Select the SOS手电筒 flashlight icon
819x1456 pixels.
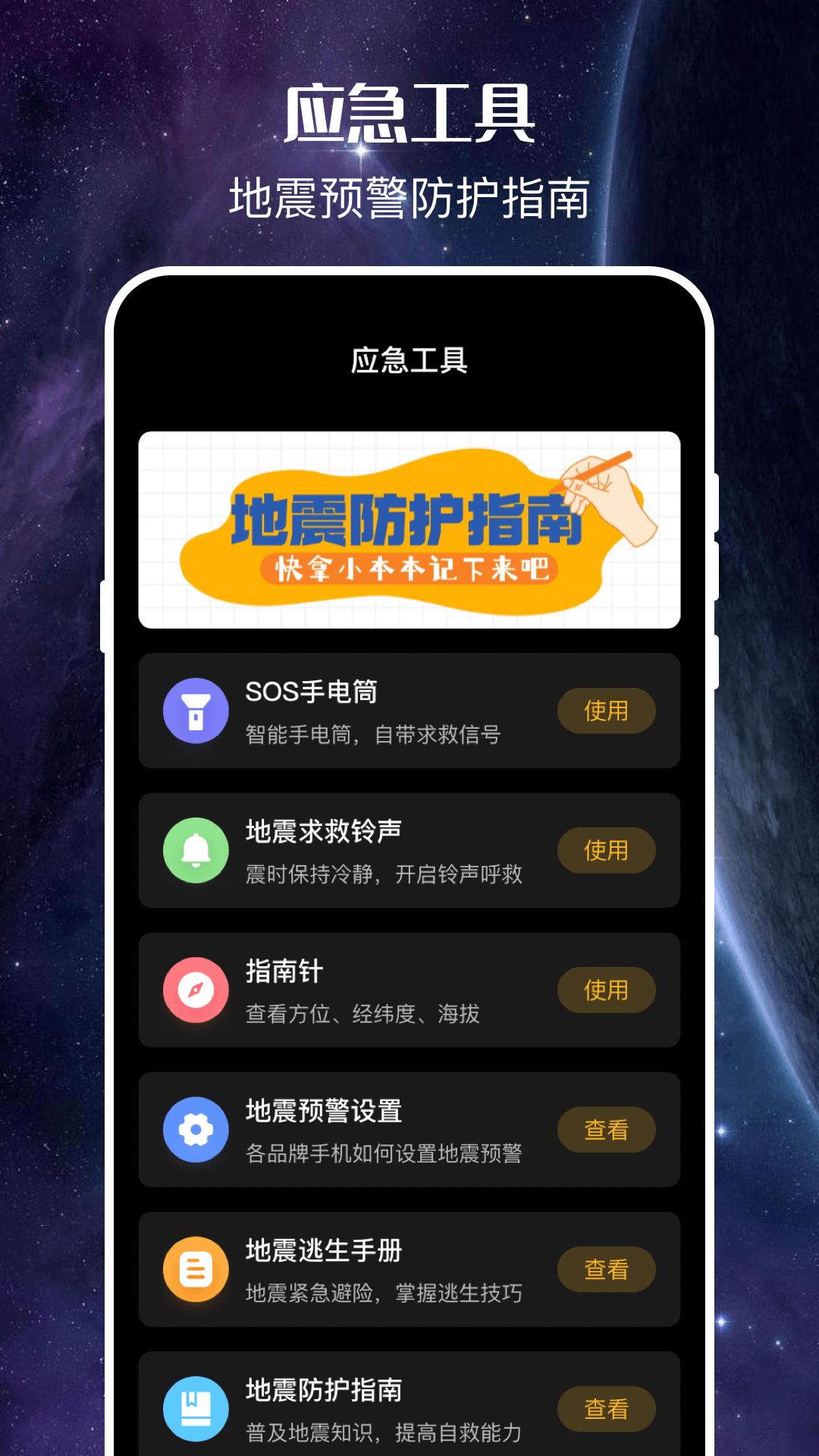click(195, 711)
